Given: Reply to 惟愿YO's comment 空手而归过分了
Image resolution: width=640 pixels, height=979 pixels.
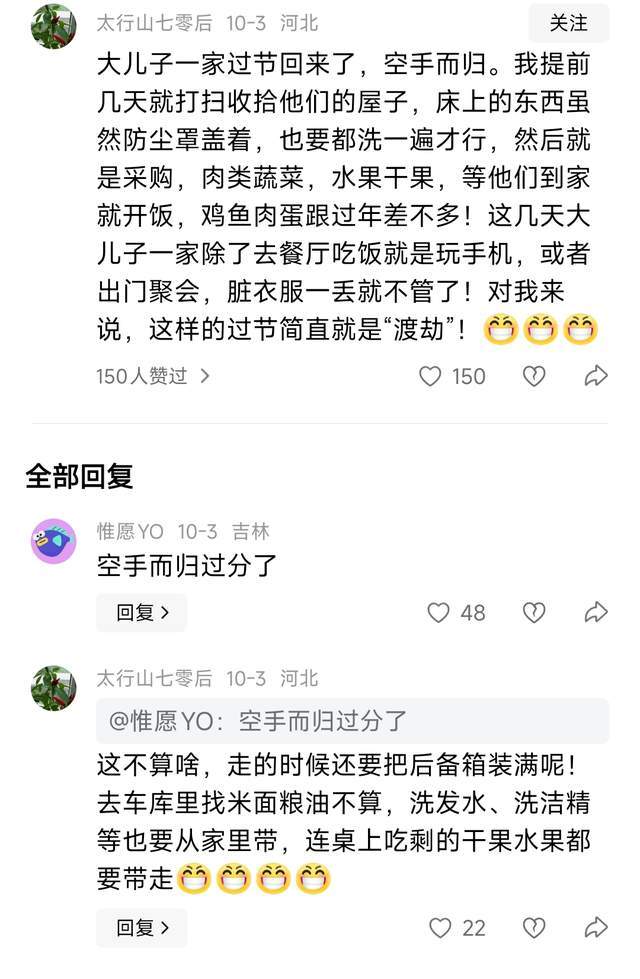Looking at the screenshot, I should point(141,612).
